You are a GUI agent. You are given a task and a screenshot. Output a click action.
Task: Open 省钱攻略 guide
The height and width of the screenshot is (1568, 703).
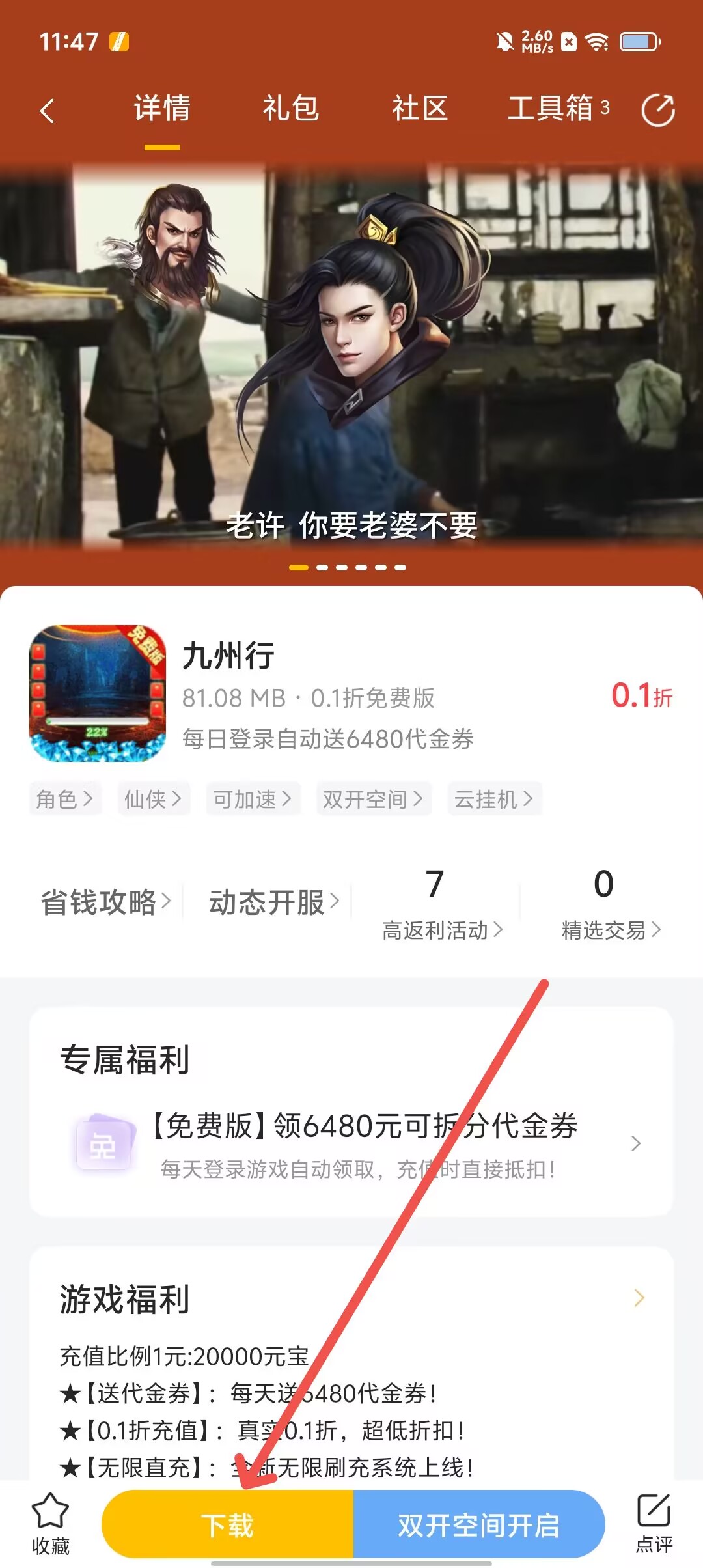pos(105,903)
